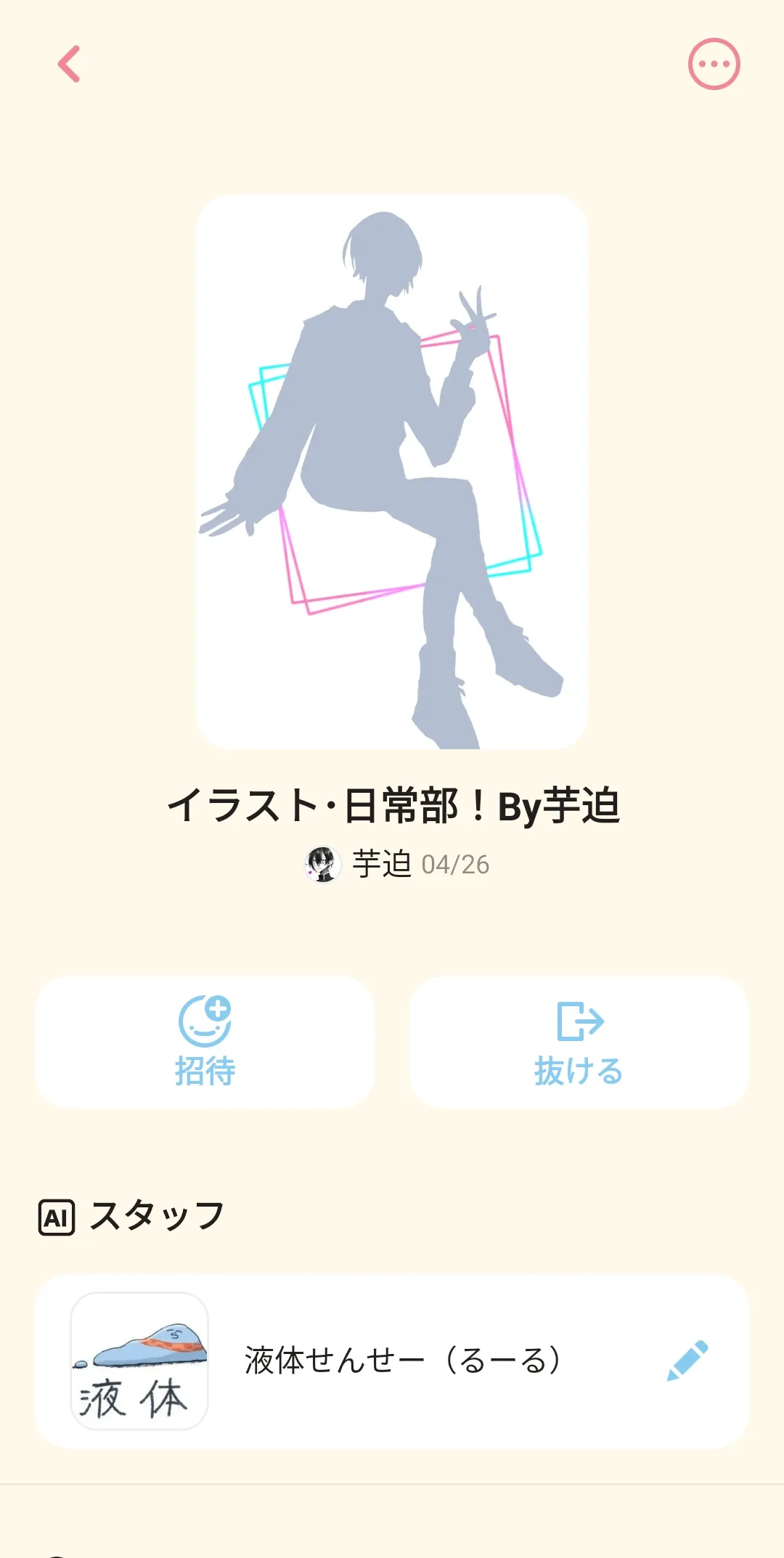The height and width of the screenshot is (1558, 784).
Task: Open the more options menu
Action: point(714,64)
